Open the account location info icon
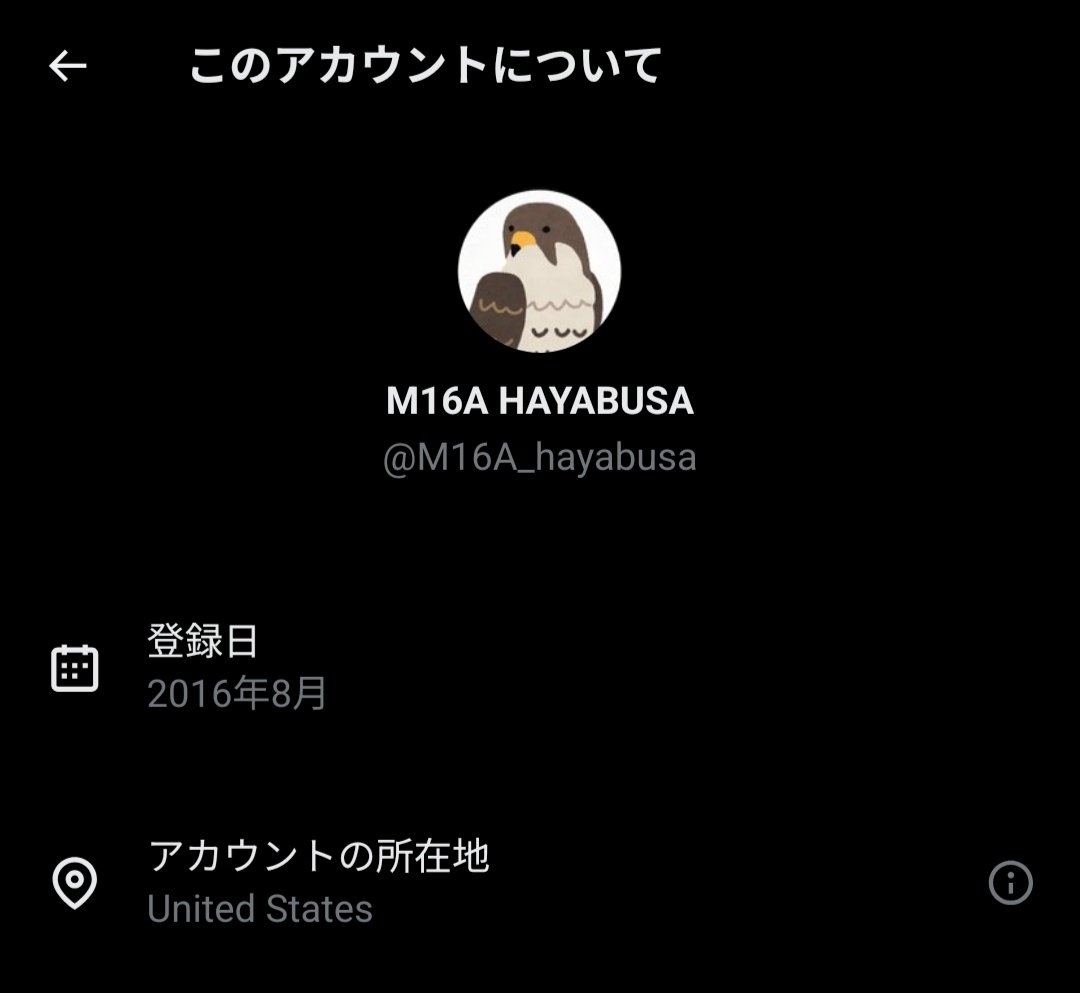Screen dimensions: 1080x993 tap(1010, 883)
